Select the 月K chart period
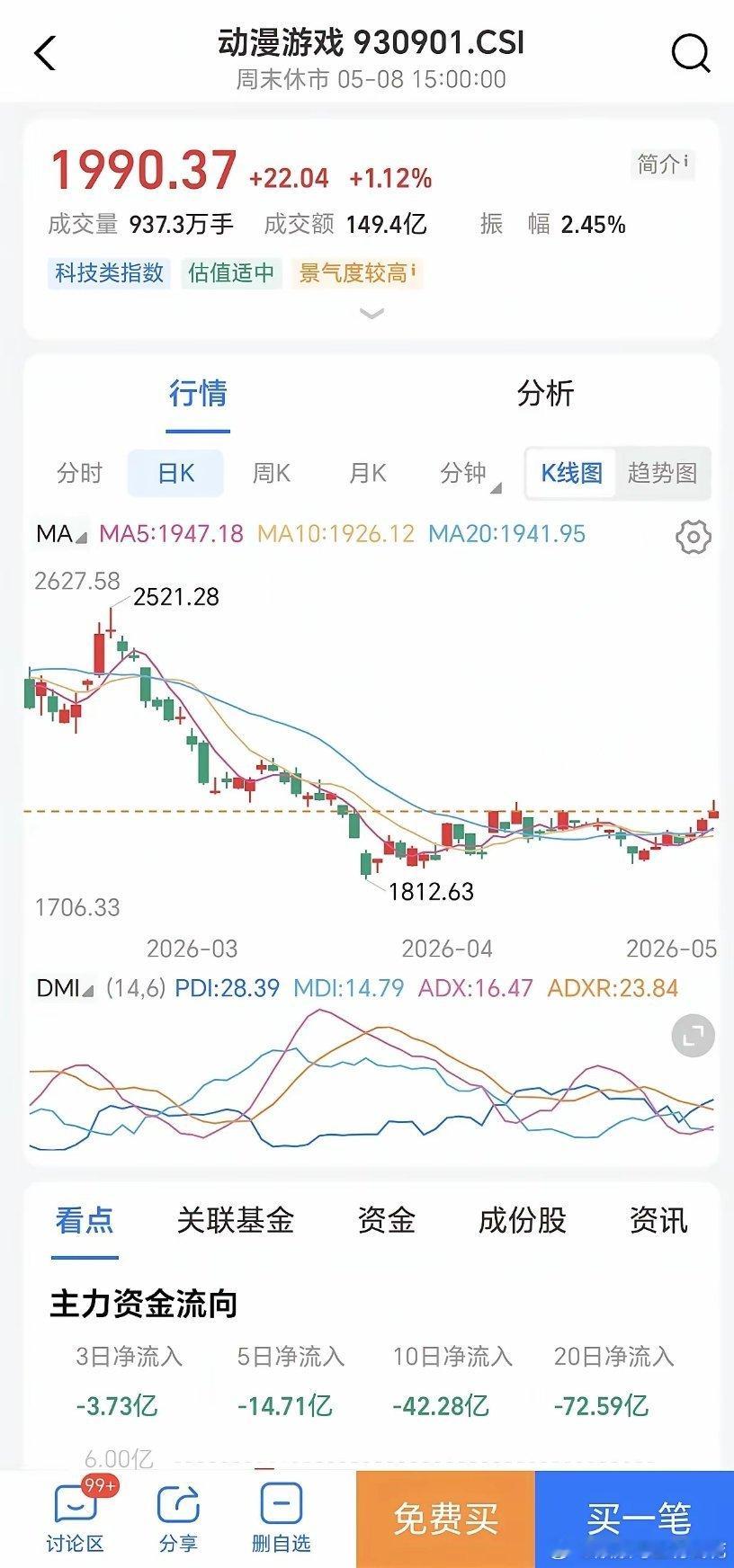This screenshot has width=734, height=1568. click(367, 473)
